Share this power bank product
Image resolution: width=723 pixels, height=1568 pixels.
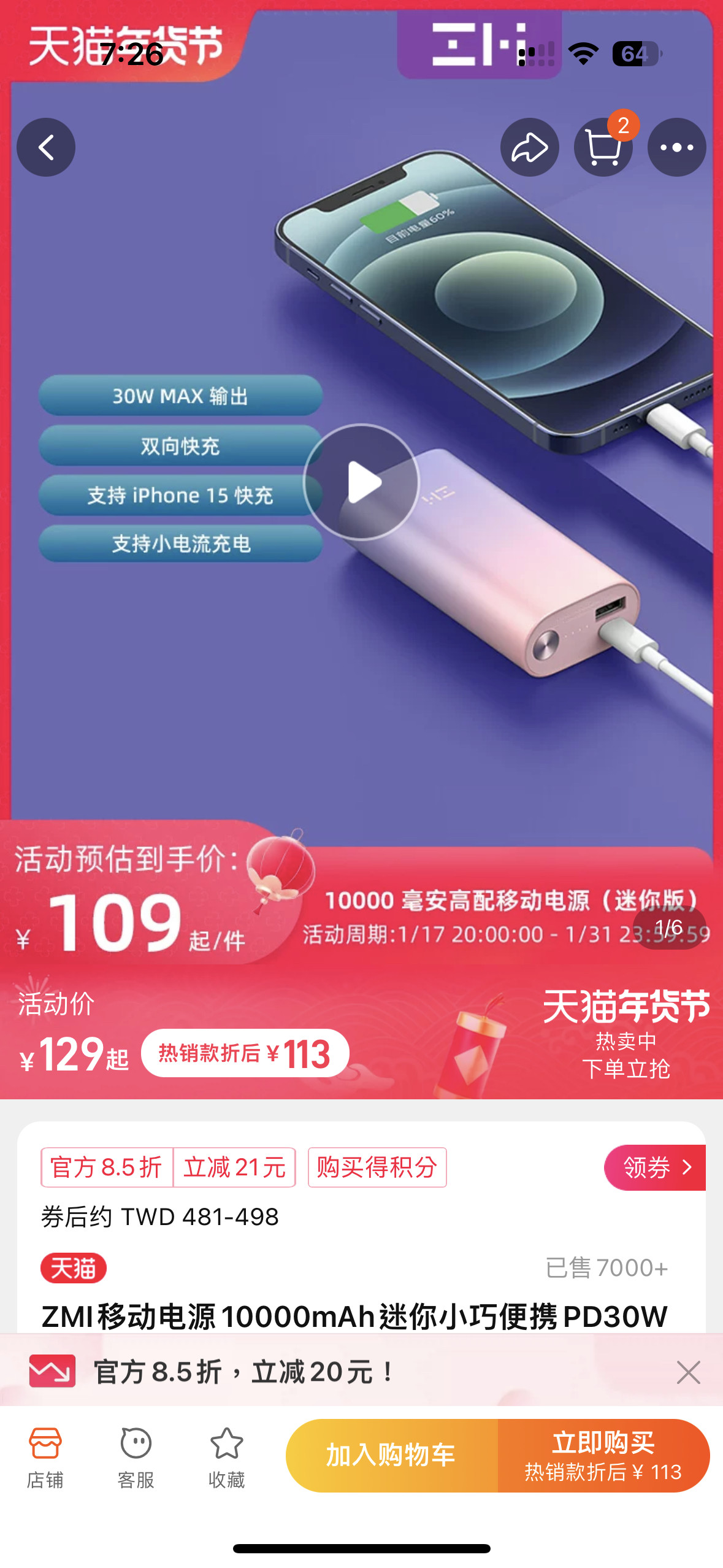pyautogui.click(x=529, y=147)
